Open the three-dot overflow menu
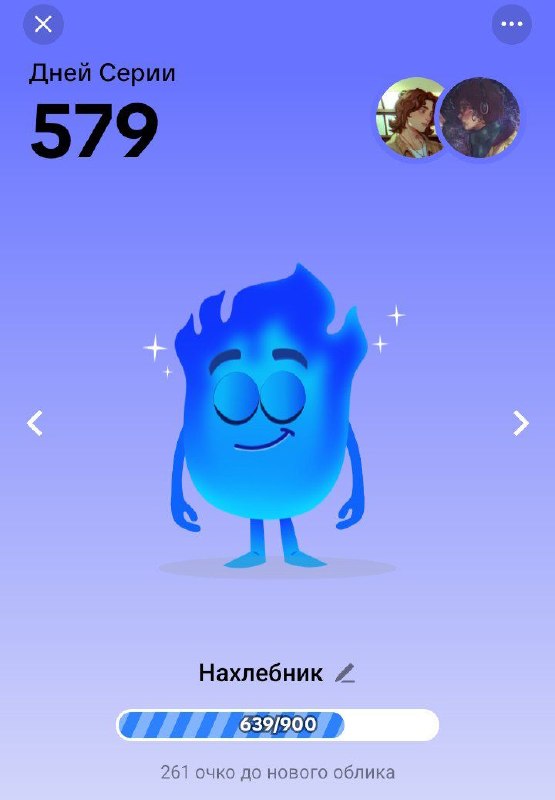Viewport: 555px width, 800px height. tap(512, 24)
